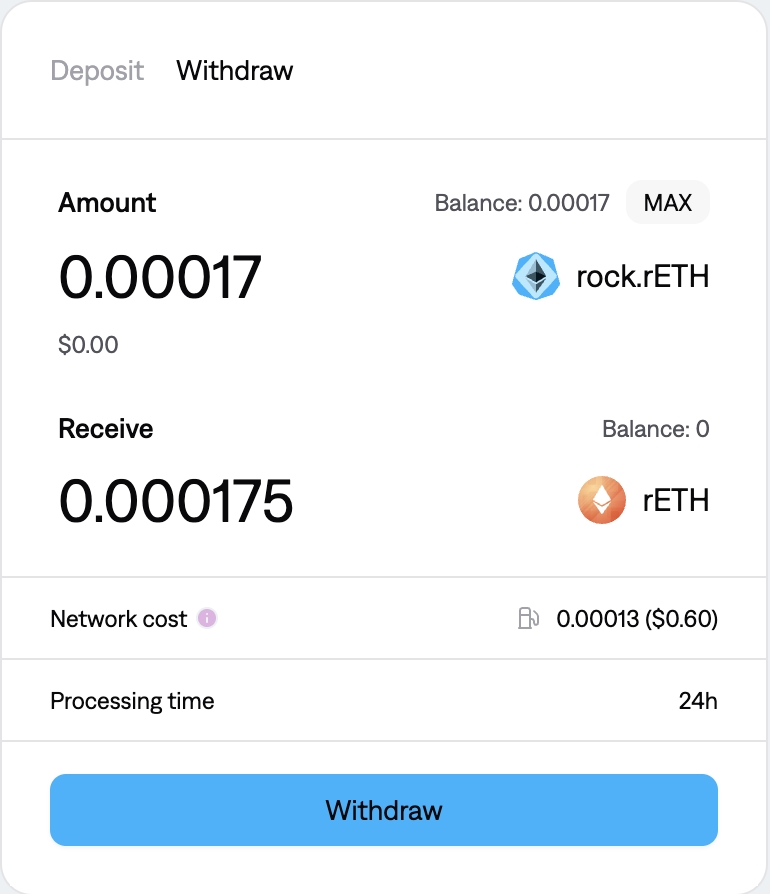Select the Withdraw tab
The image size is (770, 894).
(x=234, y=71)
